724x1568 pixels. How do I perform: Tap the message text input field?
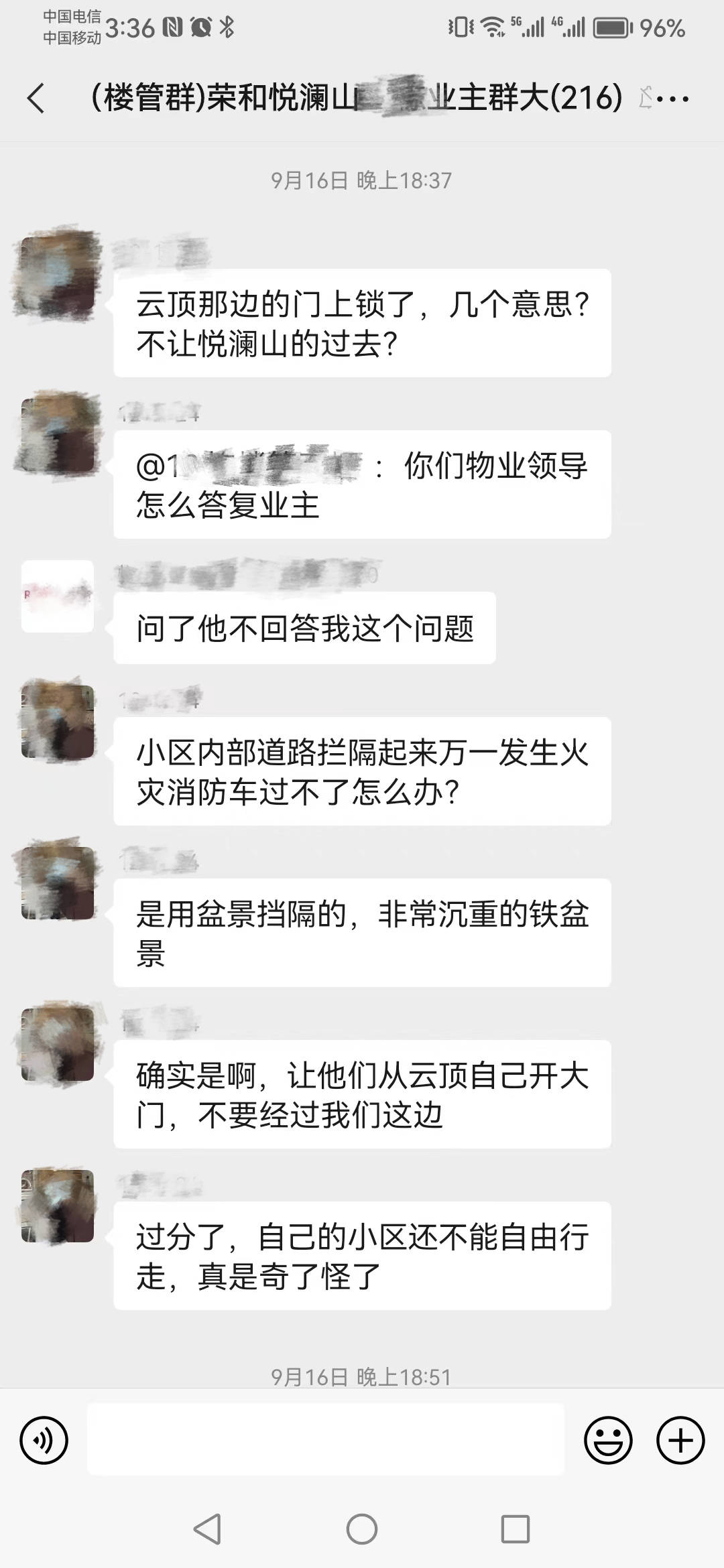pos(326,1440)
